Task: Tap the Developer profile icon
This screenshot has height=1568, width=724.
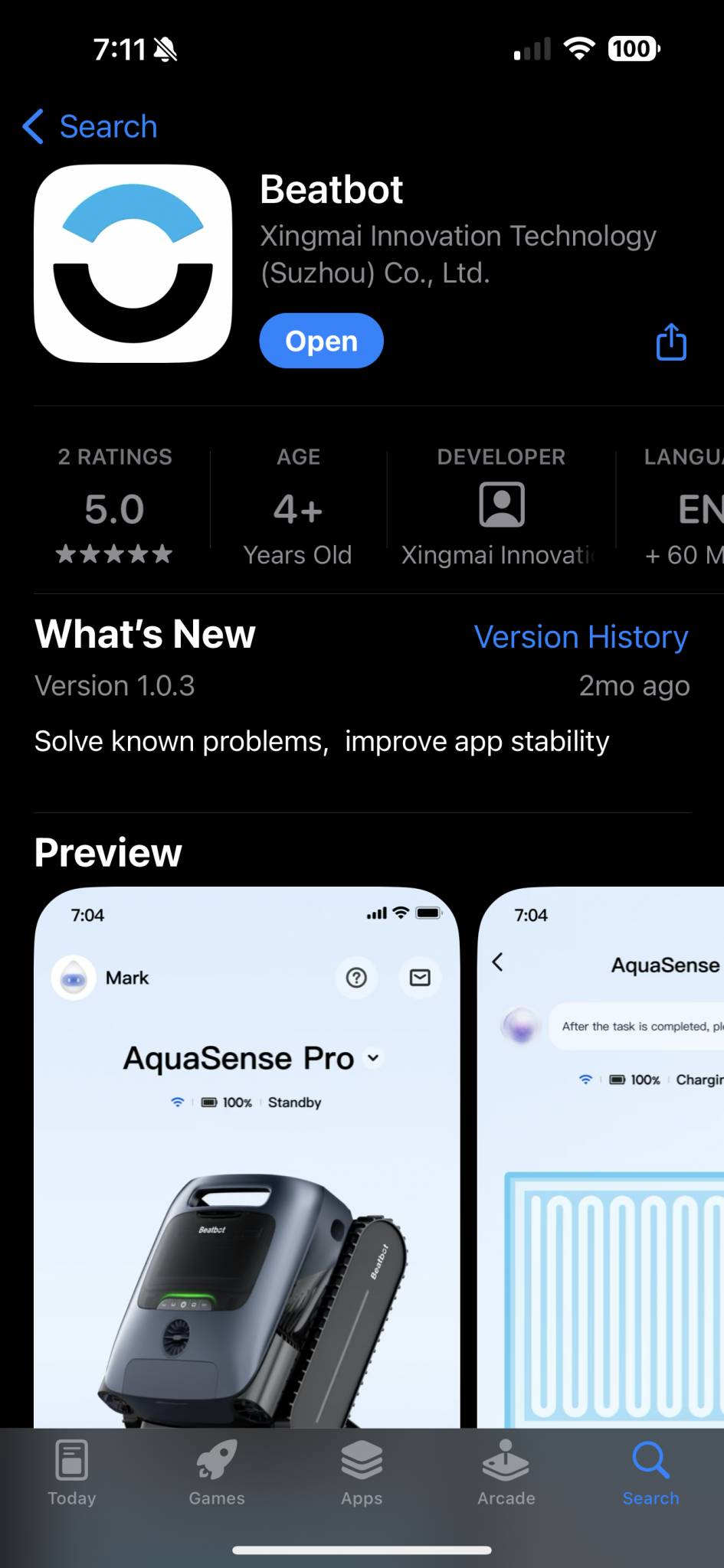Action: pos(502,505)
